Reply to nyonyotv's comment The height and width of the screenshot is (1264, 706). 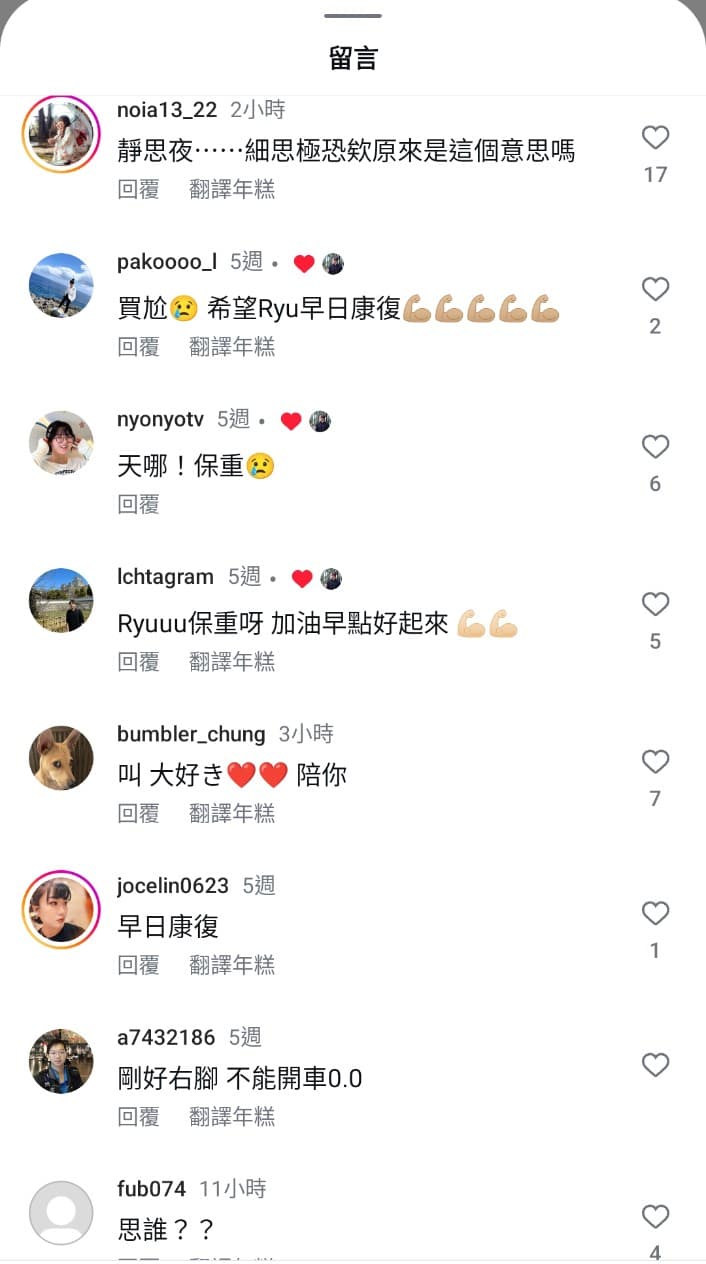click(138, 504)
